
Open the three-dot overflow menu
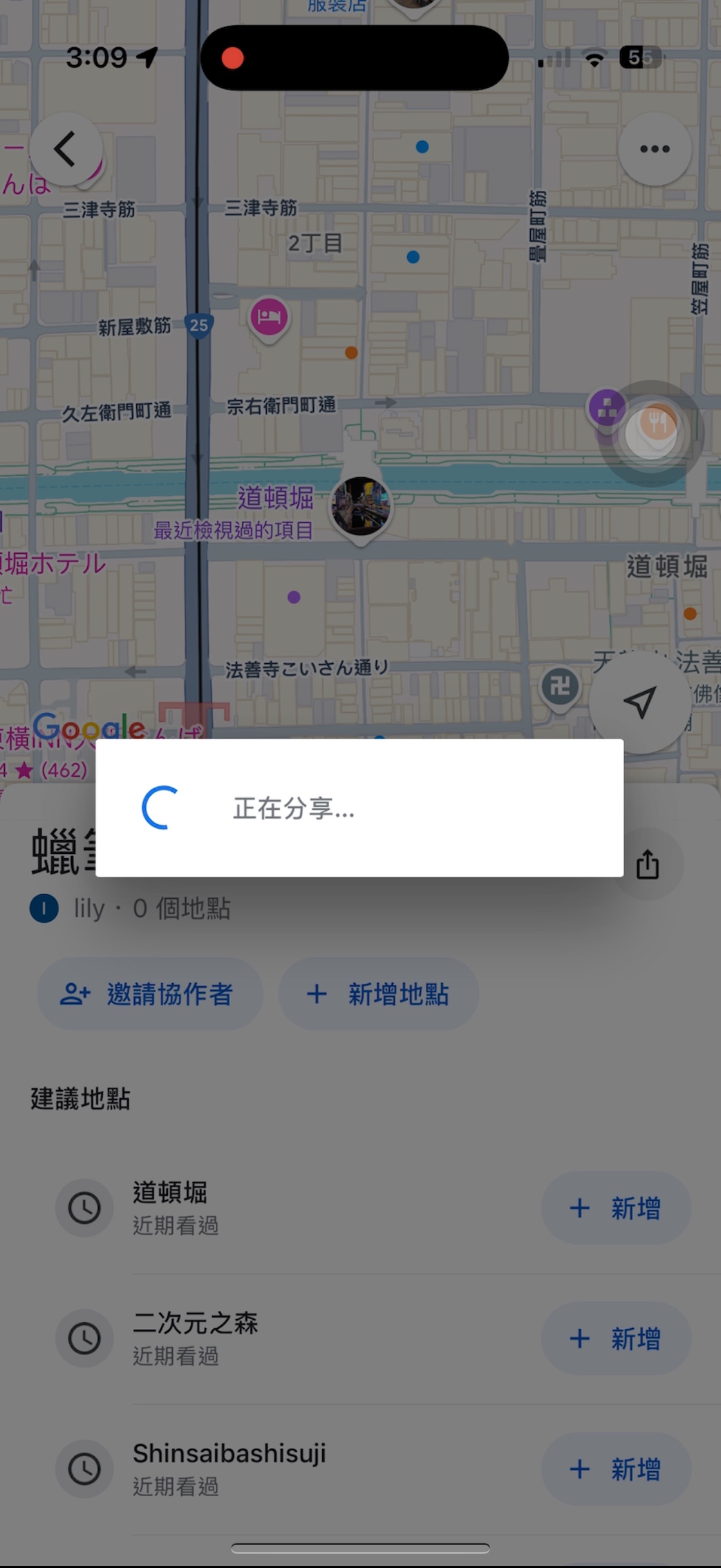tap(654, 148)
